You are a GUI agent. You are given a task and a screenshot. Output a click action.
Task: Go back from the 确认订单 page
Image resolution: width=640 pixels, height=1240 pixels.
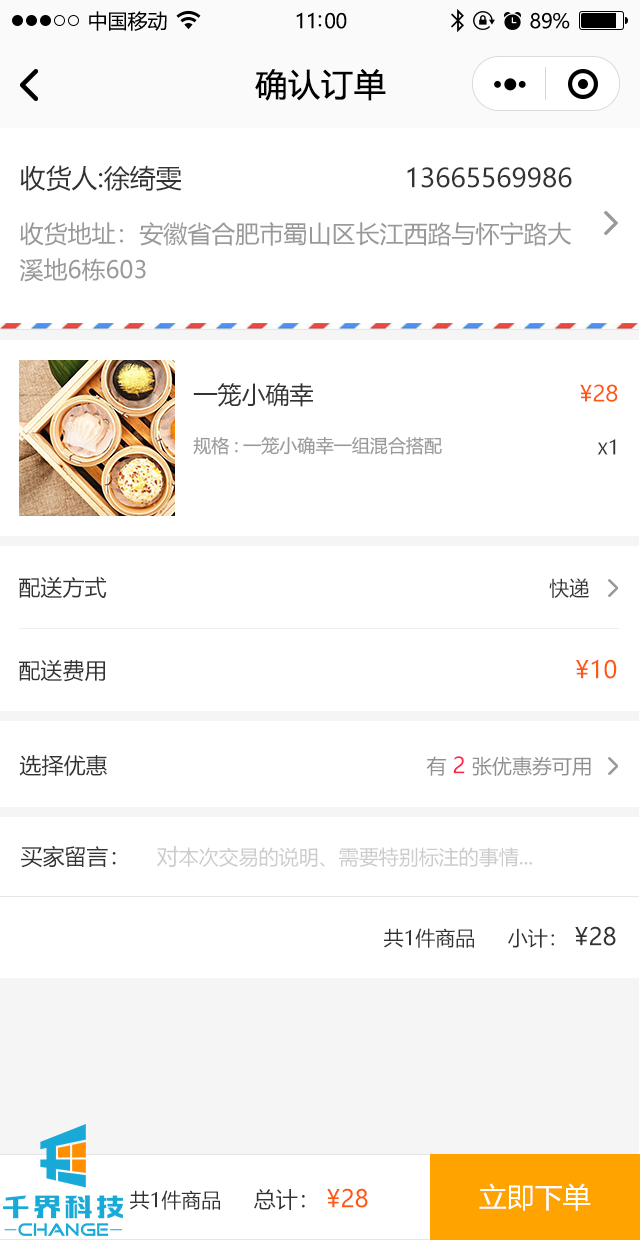[x=30, y=85]
